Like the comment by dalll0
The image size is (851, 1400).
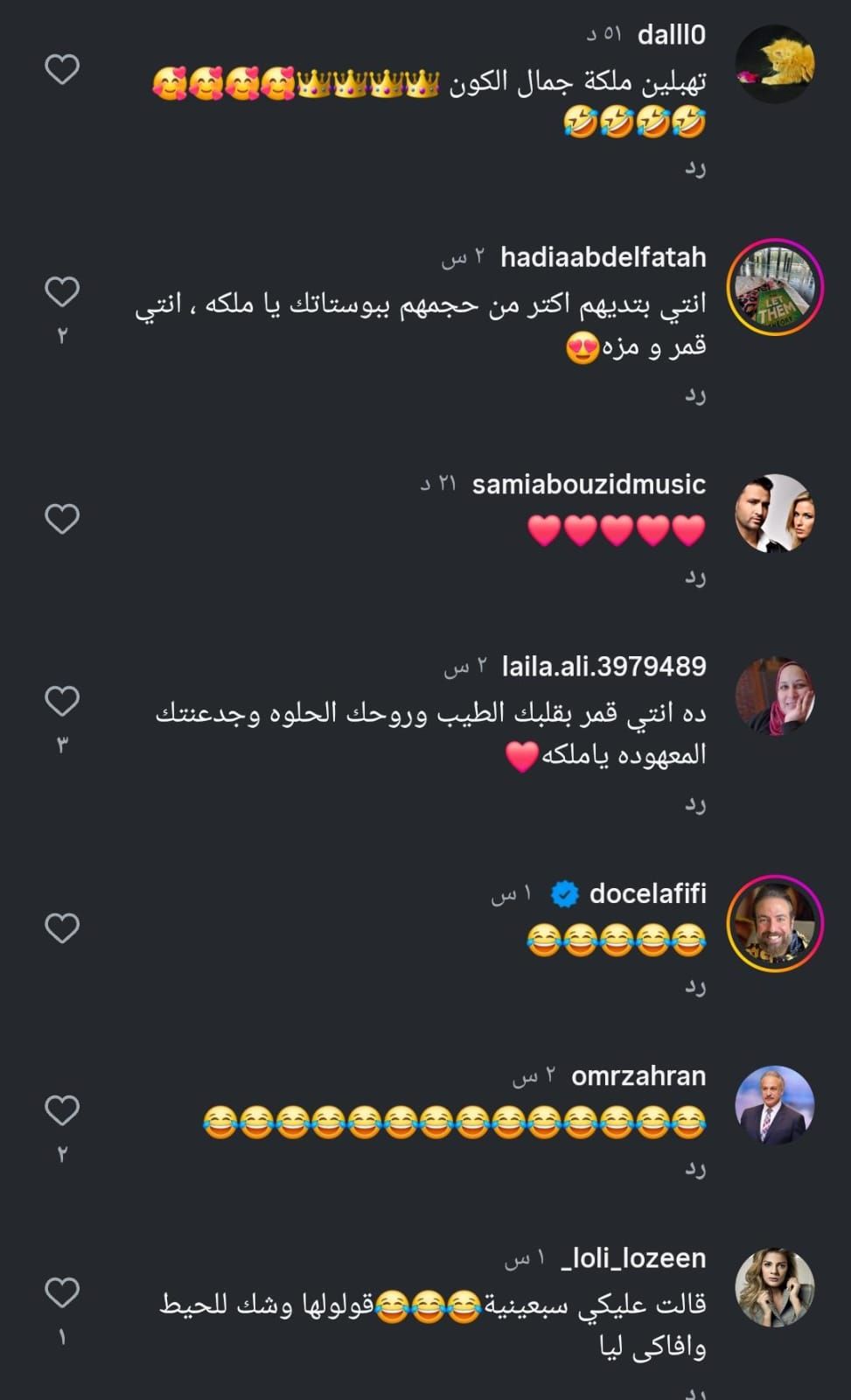[x=62, y=69]
